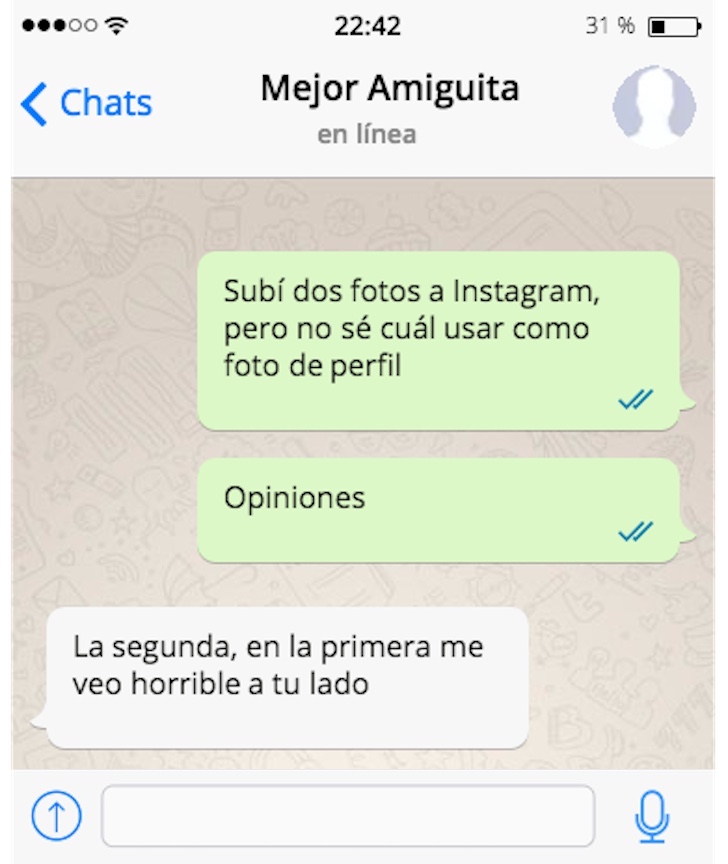This screenshot has width=728, height=864.
Task: Tap the attachment upload arrow icon
Action: (56, 816)
